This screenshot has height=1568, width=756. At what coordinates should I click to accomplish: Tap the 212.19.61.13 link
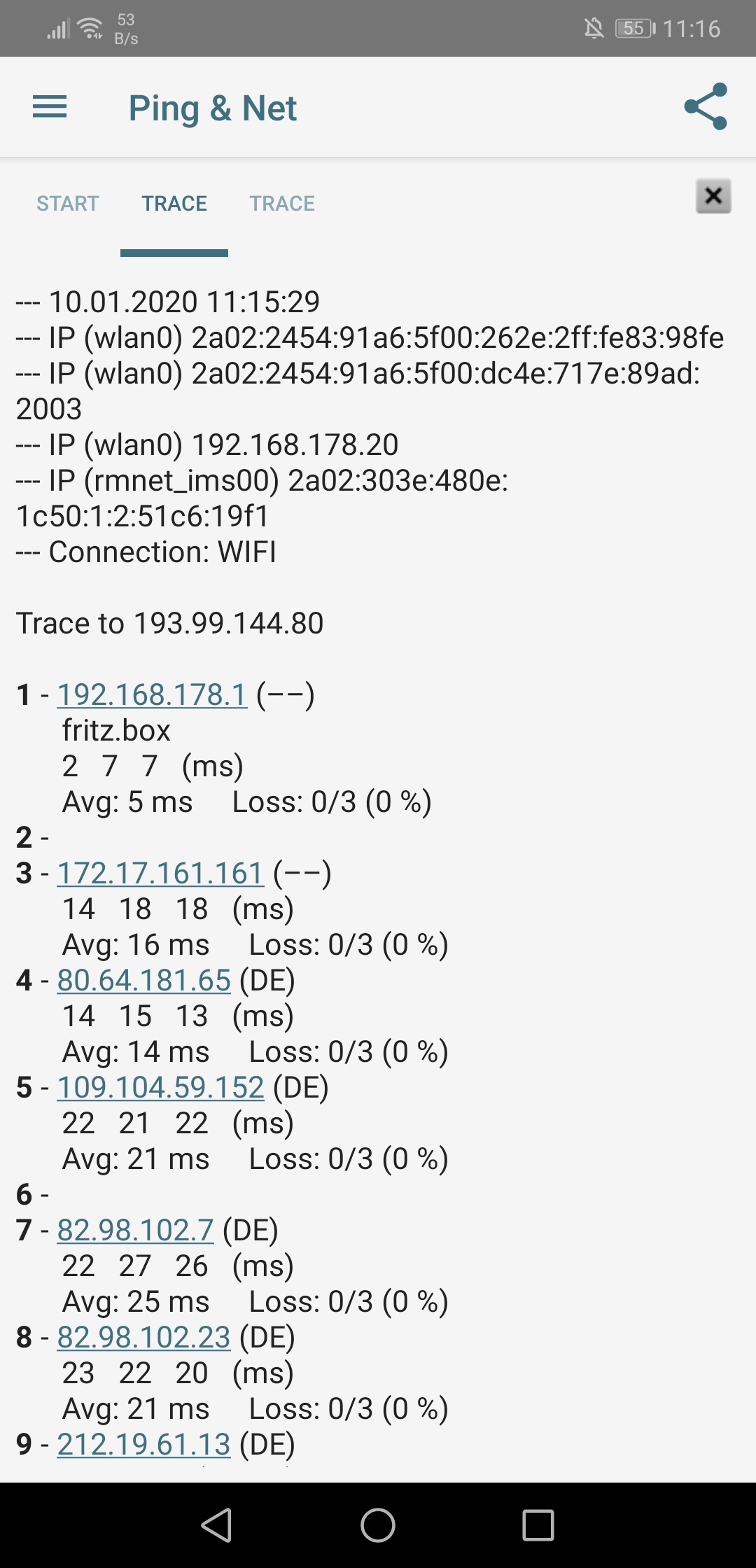click(x=143, y=1445)
